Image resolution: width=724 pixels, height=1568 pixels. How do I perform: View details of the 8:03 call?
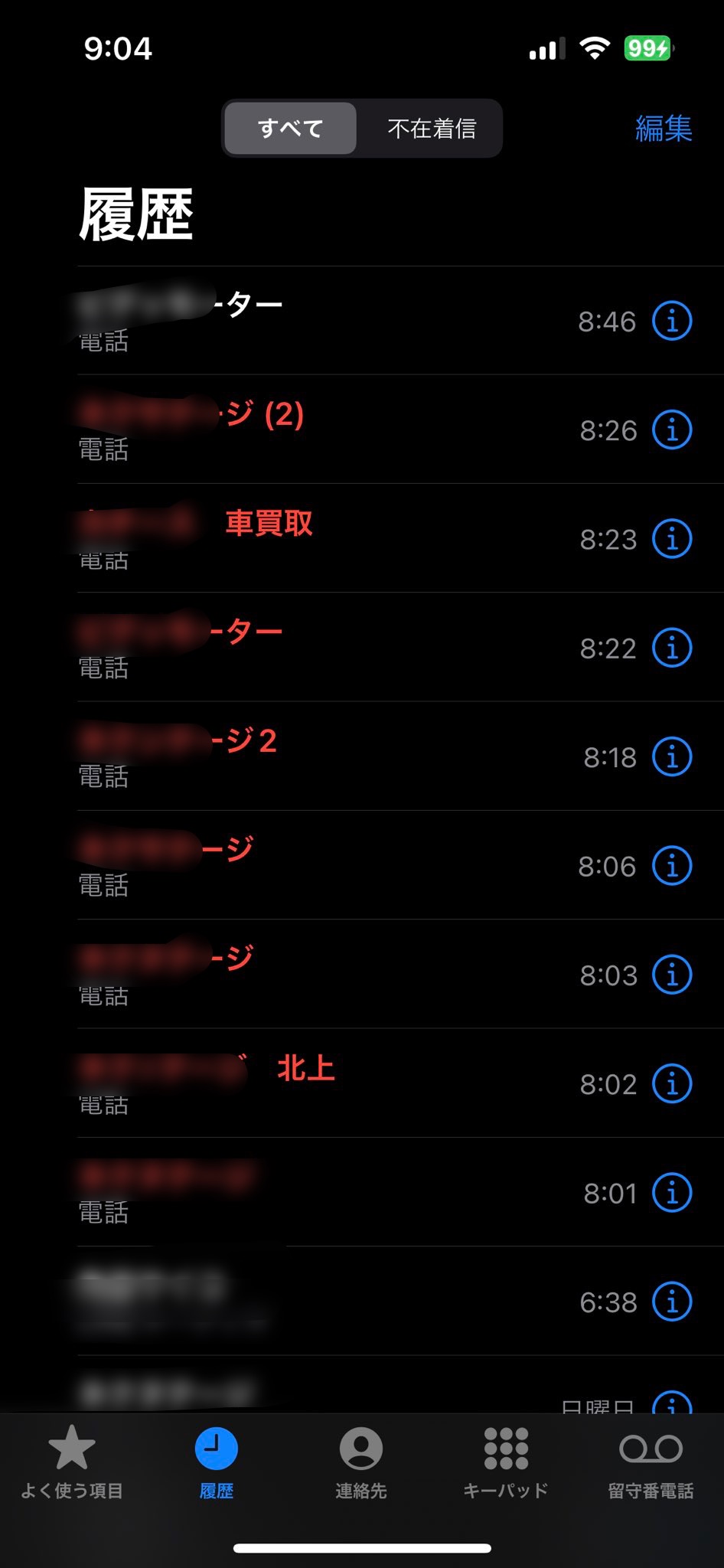click(671, 975)
